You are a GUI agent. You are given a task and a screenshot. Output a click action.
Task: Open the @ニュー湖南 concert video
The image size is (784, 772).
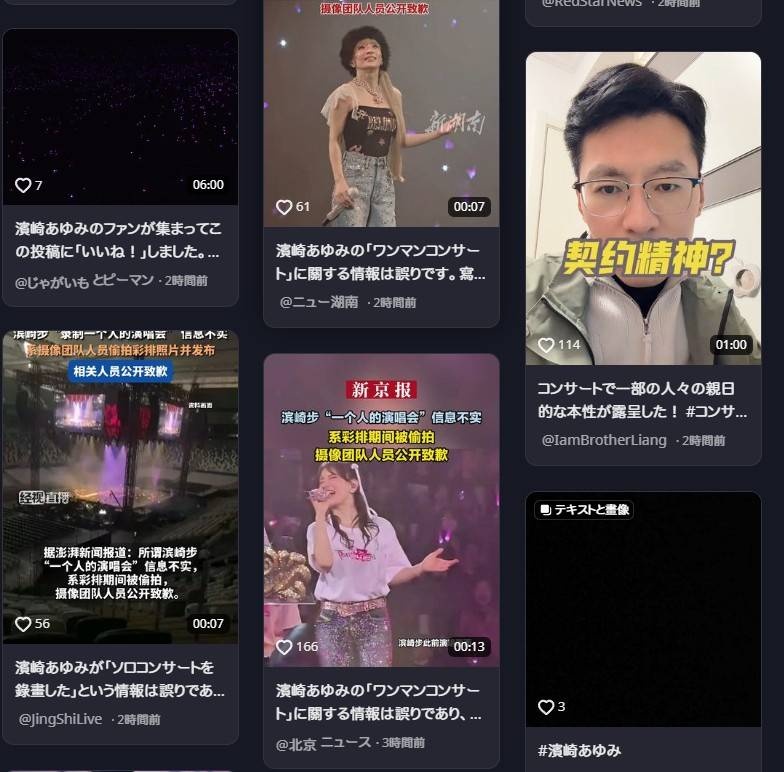pos(381,110)
